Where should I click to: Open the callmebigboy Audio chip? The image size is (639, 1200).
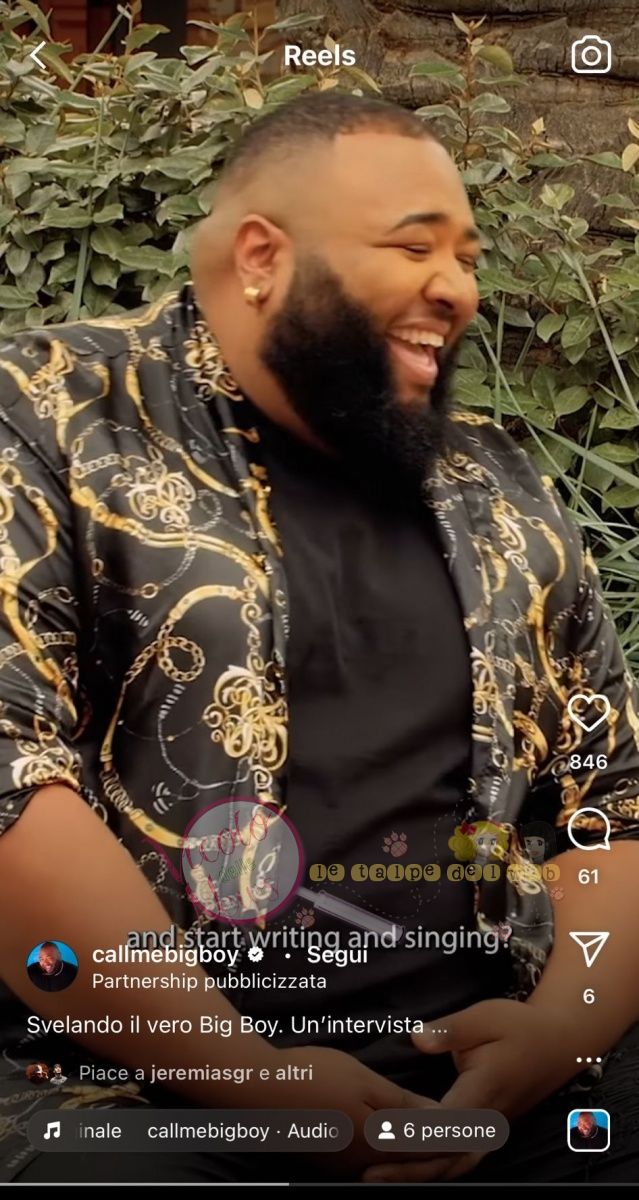190,1131
